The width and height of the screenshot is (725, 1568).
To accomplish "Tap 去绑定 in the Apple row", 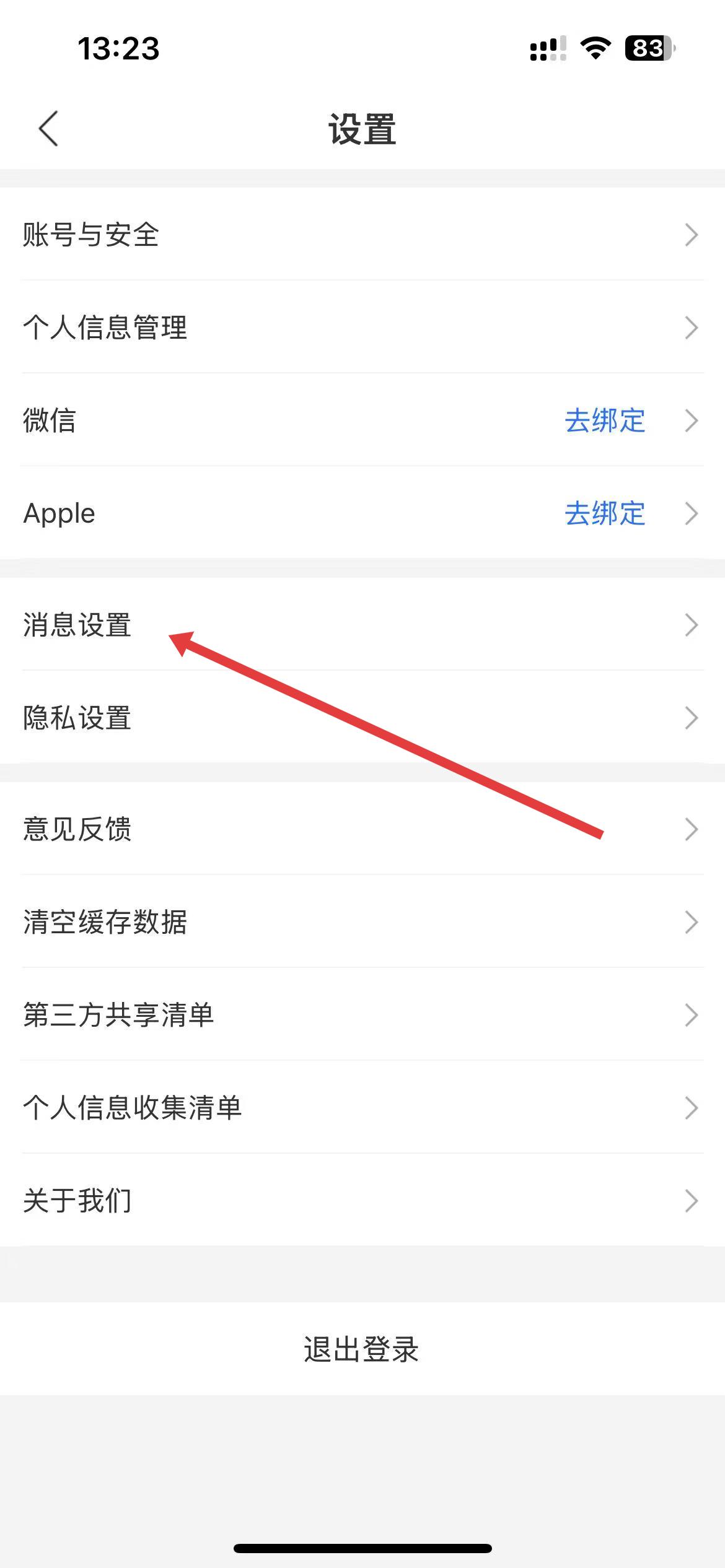I will coord(605,513).
